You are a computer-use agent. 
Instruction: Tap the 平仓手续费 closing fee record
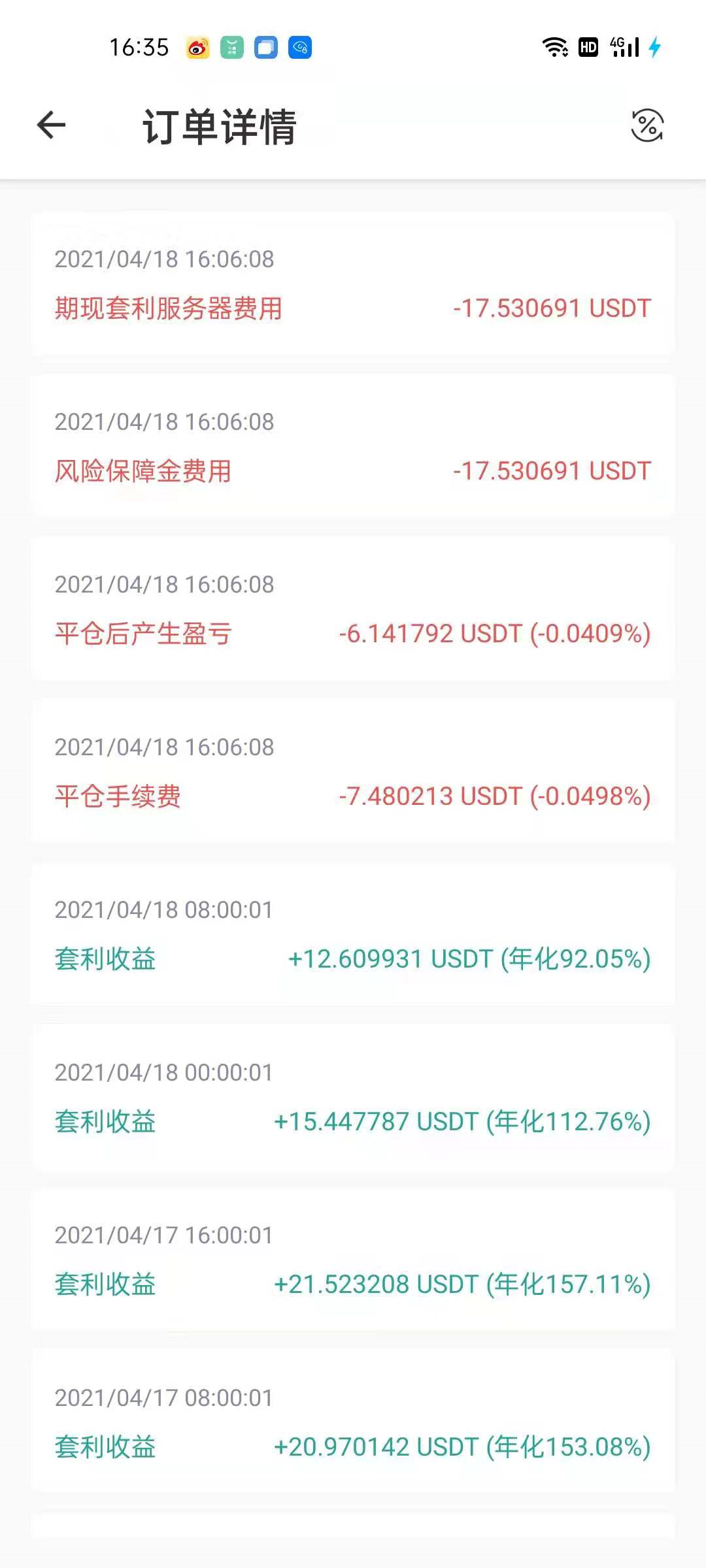click(x=353, y=771)
